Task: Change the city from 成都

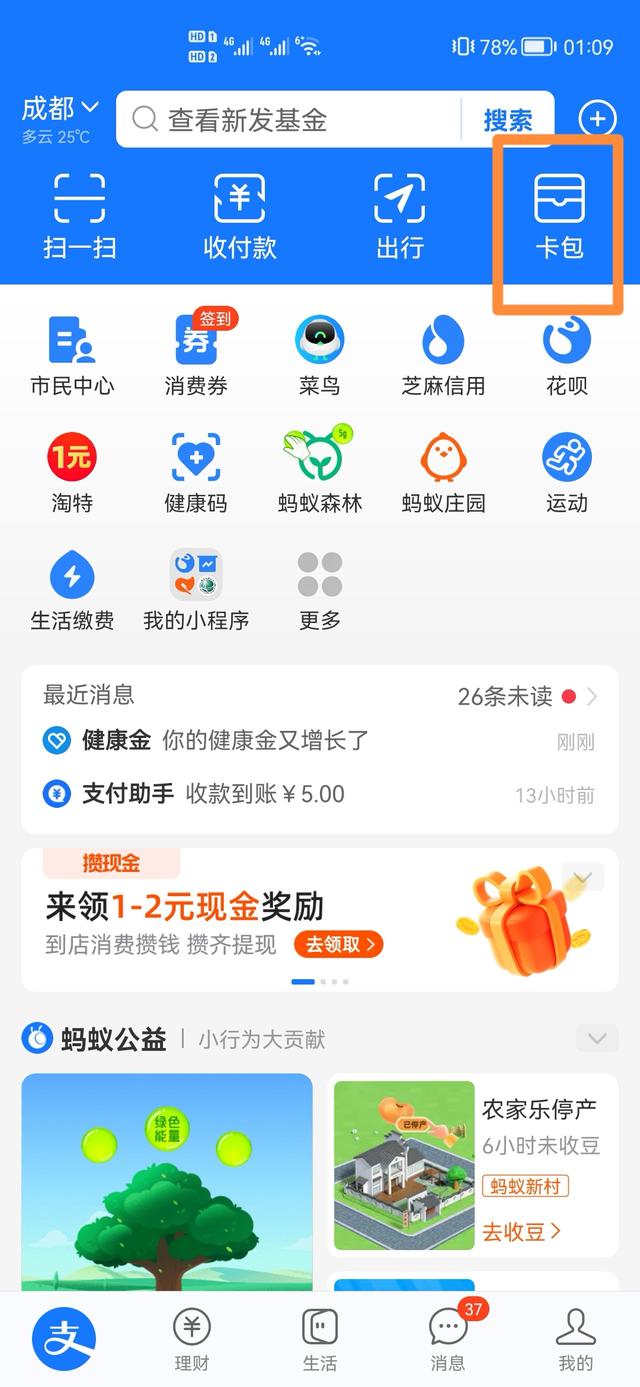Action: (60, 108)
